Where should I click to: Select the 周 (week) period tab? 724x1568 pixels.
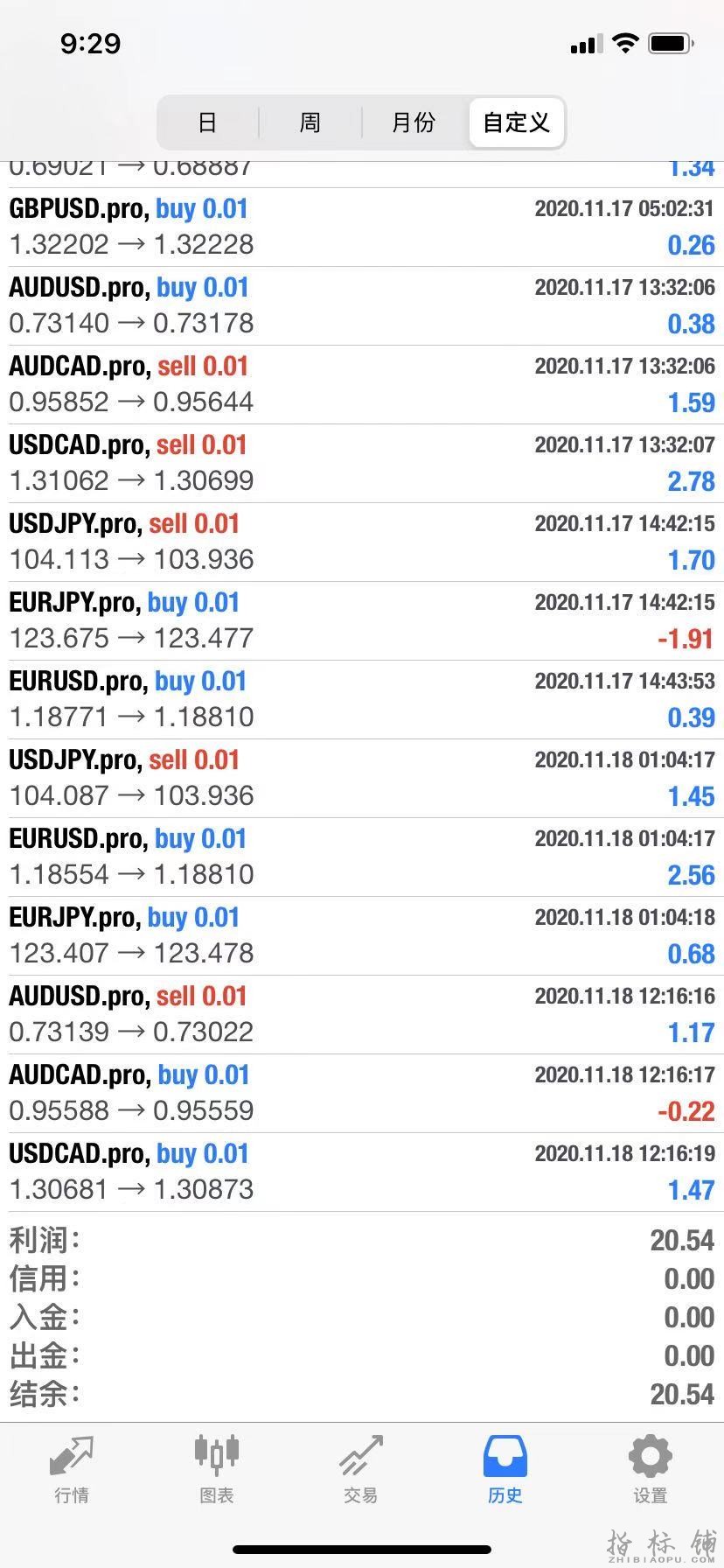(310, 122)
